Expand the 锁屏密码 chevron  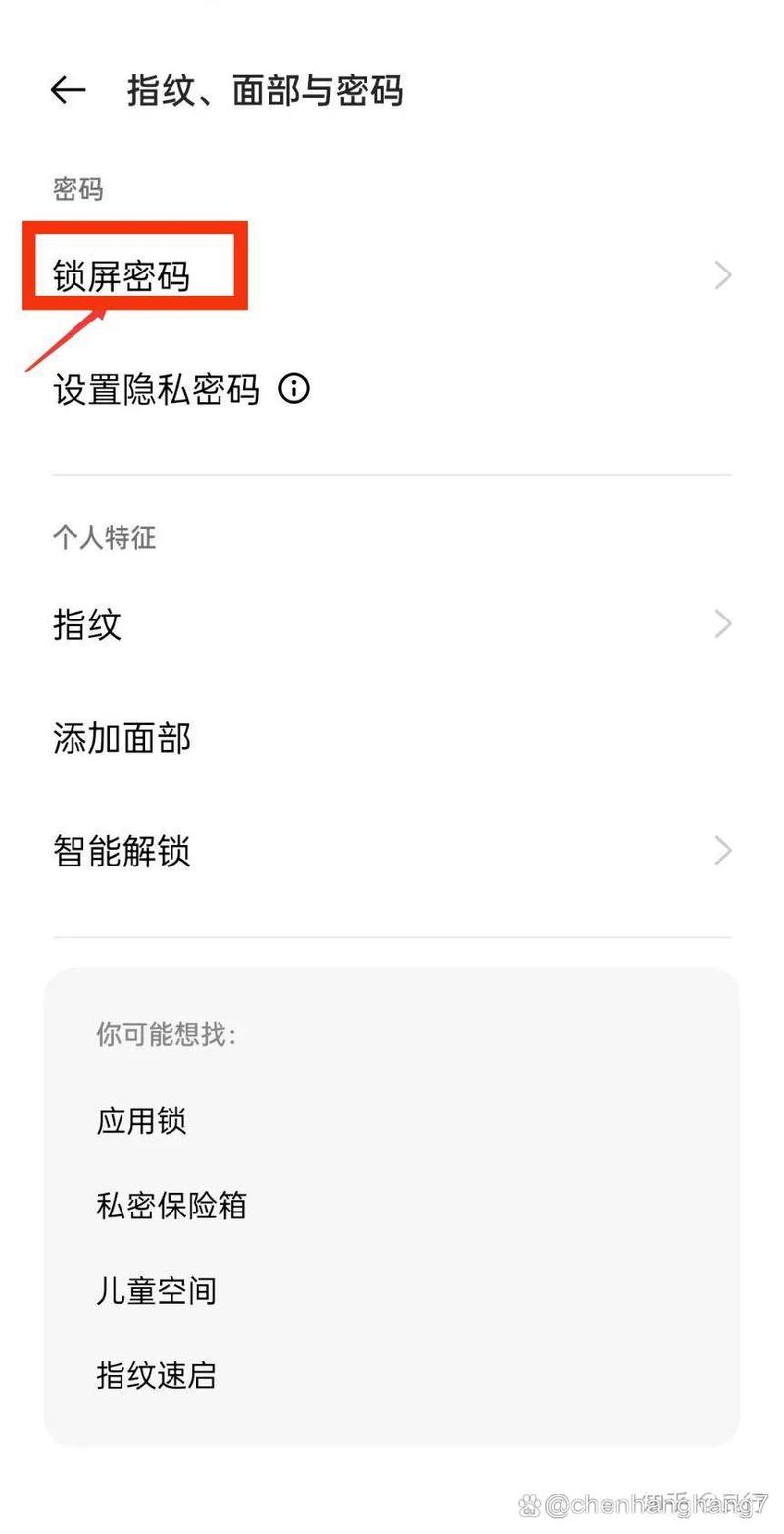click(x=722, y=275)
